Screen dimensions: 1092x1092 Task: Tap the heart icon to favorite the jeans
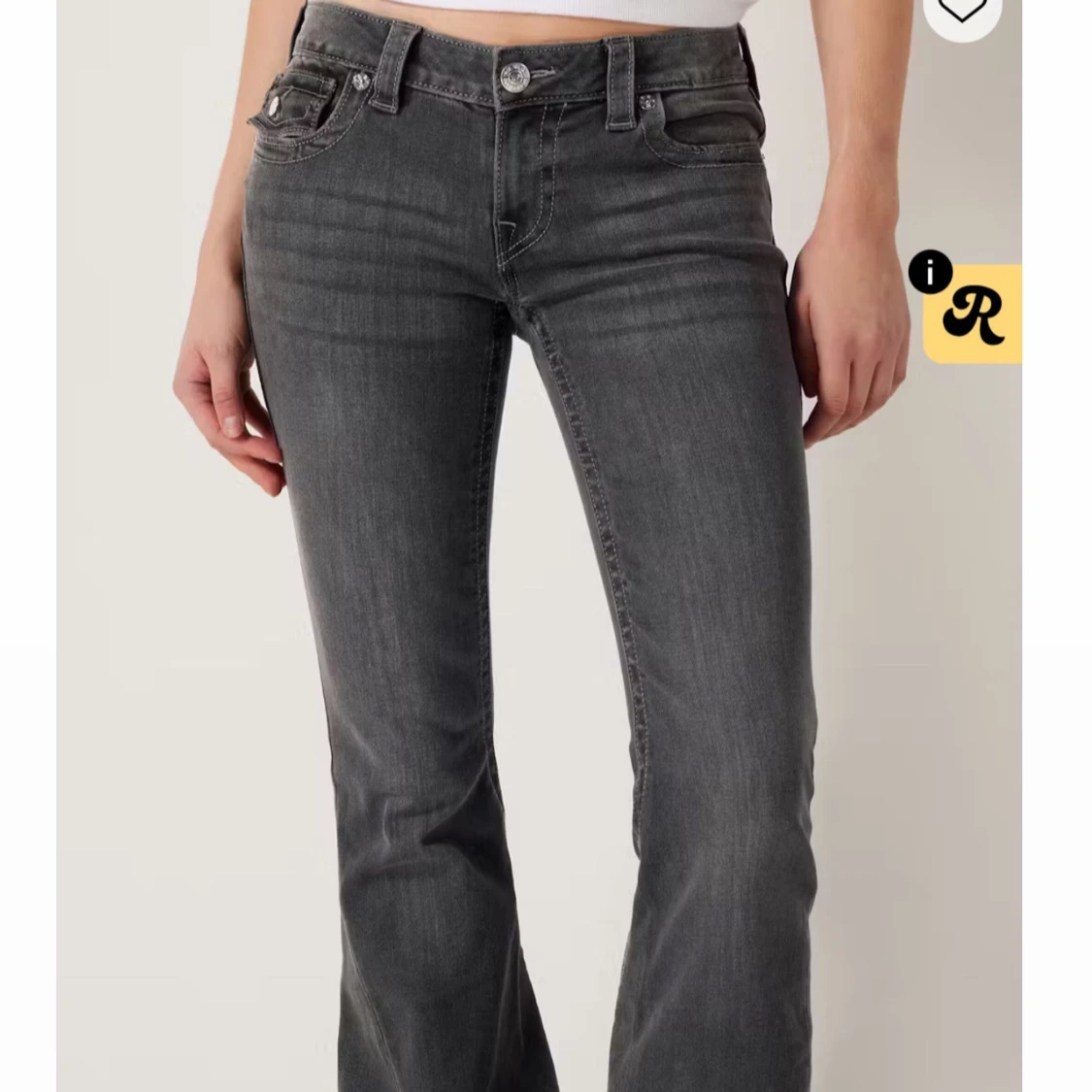coord(963,11)
